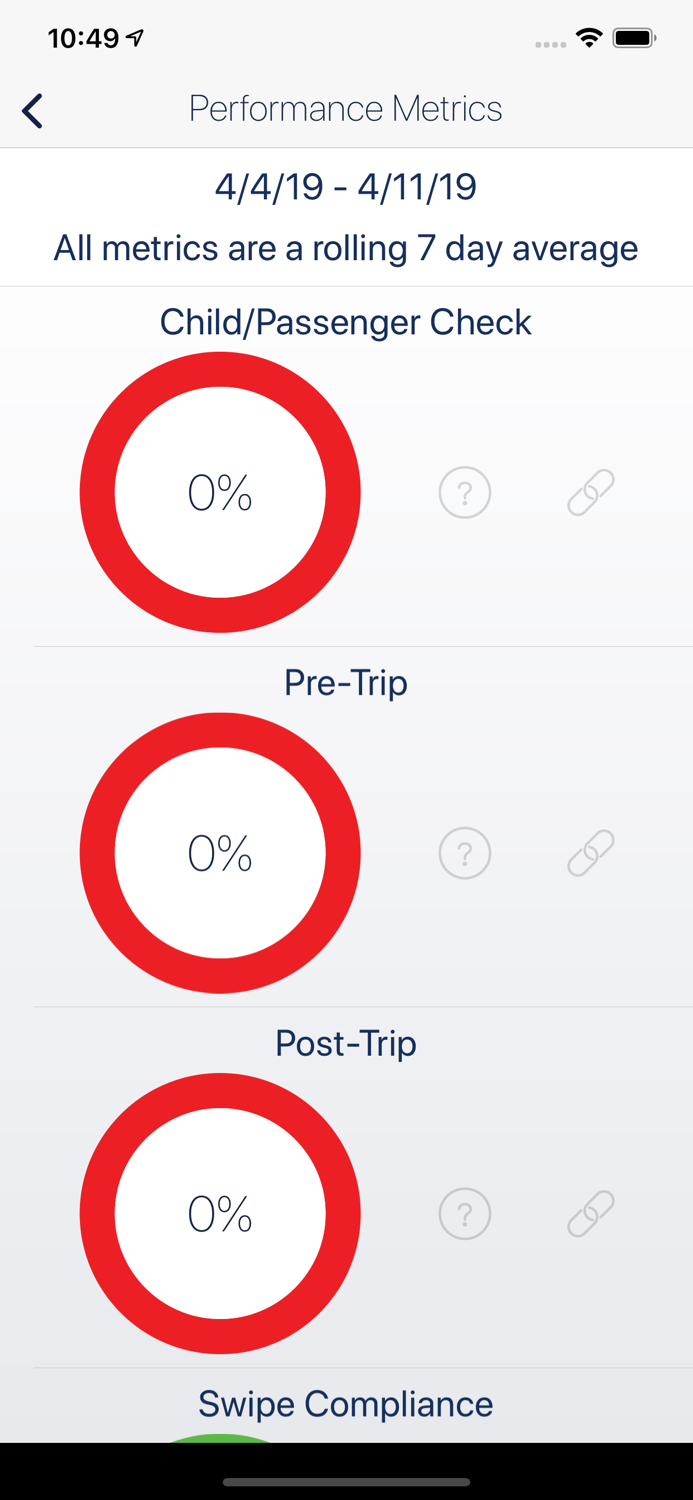Open the link icon for Post-Trip
Screen dimensions: 693x1500
click(x=591, y=1213)
